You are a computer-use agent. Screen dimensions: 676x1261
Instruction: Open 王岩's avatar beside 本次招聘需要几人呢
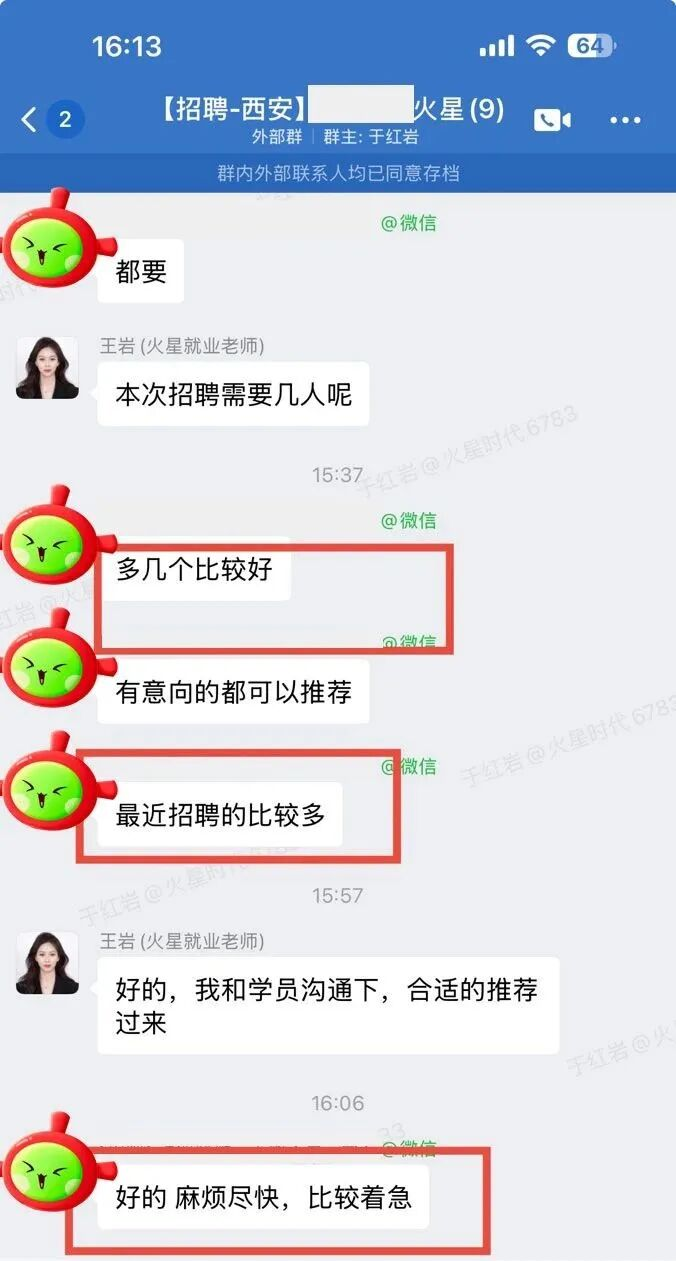(x=47, y=367)
